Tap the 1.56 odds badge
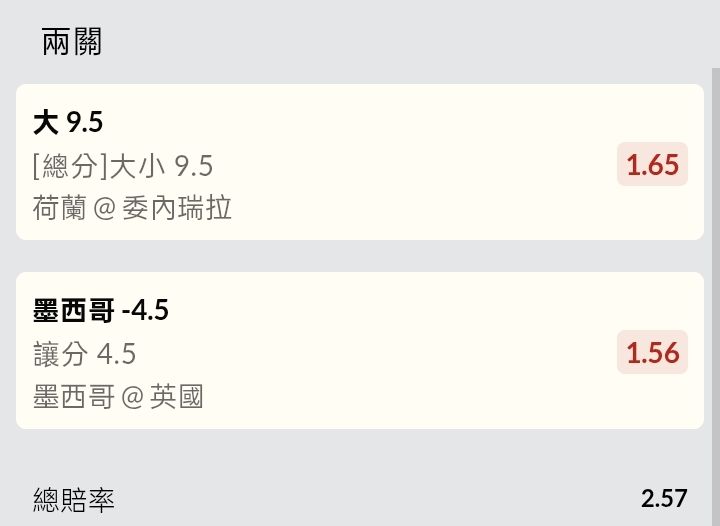 652,352
